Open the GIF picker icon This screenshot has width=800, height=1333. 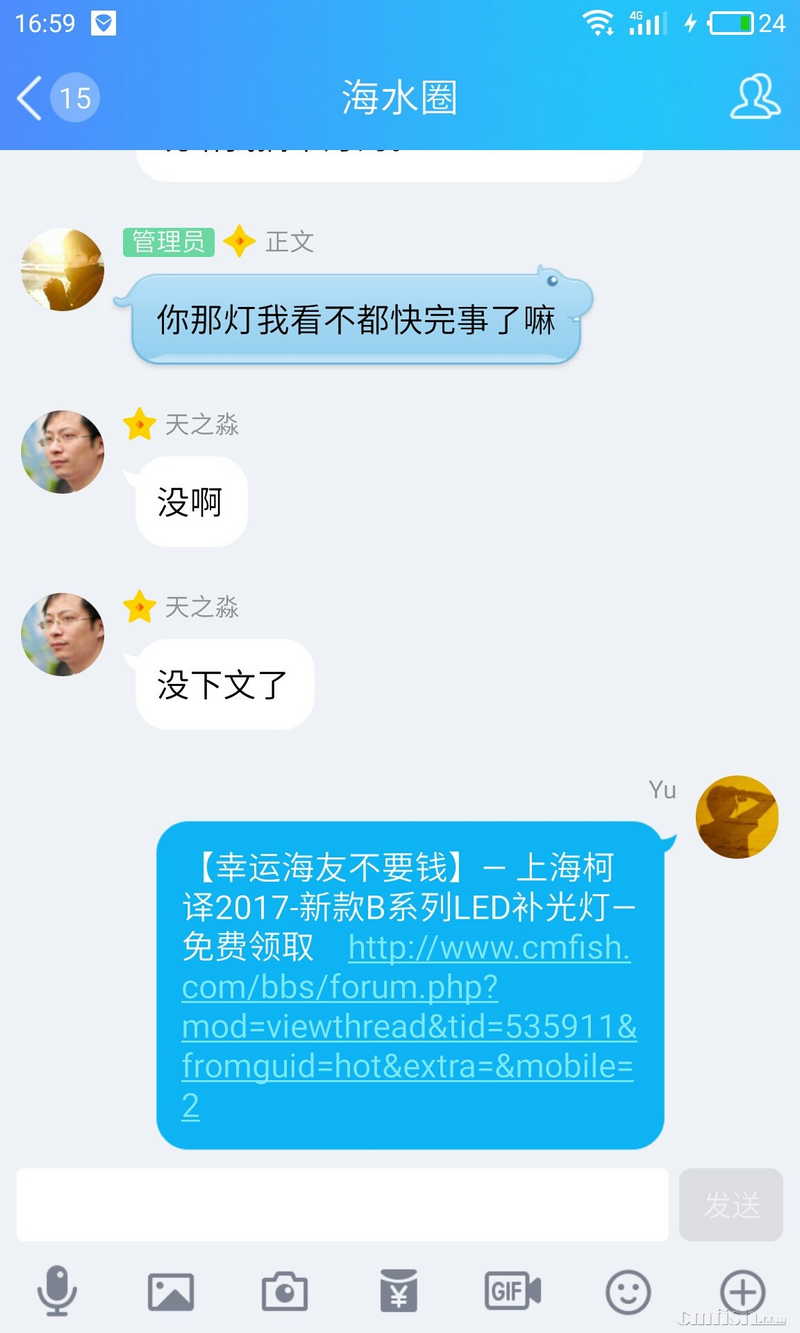click(512, 1290)
